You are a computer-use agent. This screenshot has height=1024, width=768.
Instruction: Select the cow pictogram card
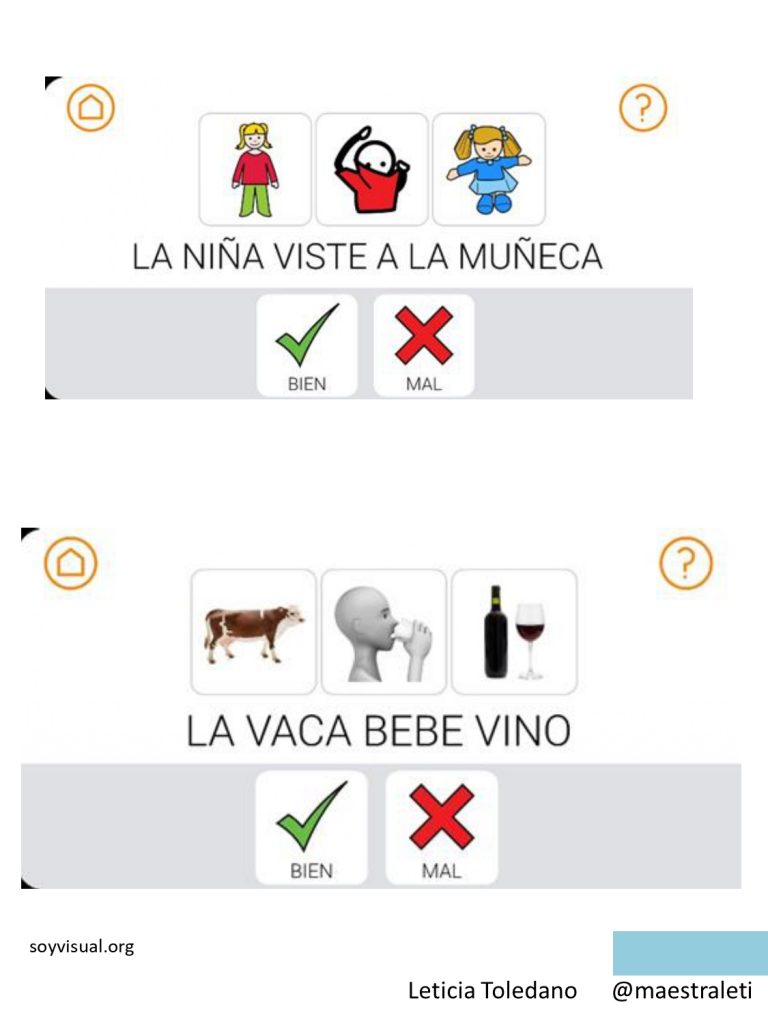(253, 630)
